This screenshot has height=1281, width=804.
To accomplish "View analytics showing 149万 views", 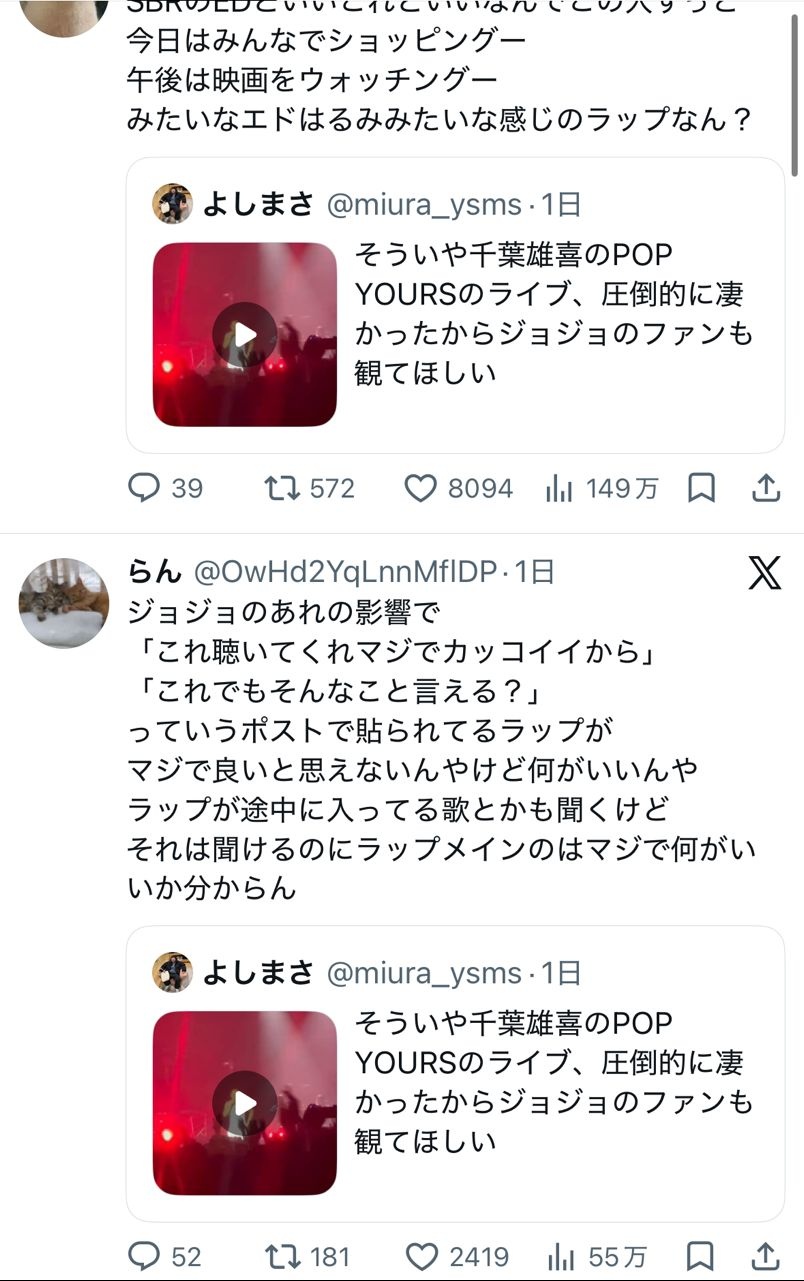I will [602, 488].
